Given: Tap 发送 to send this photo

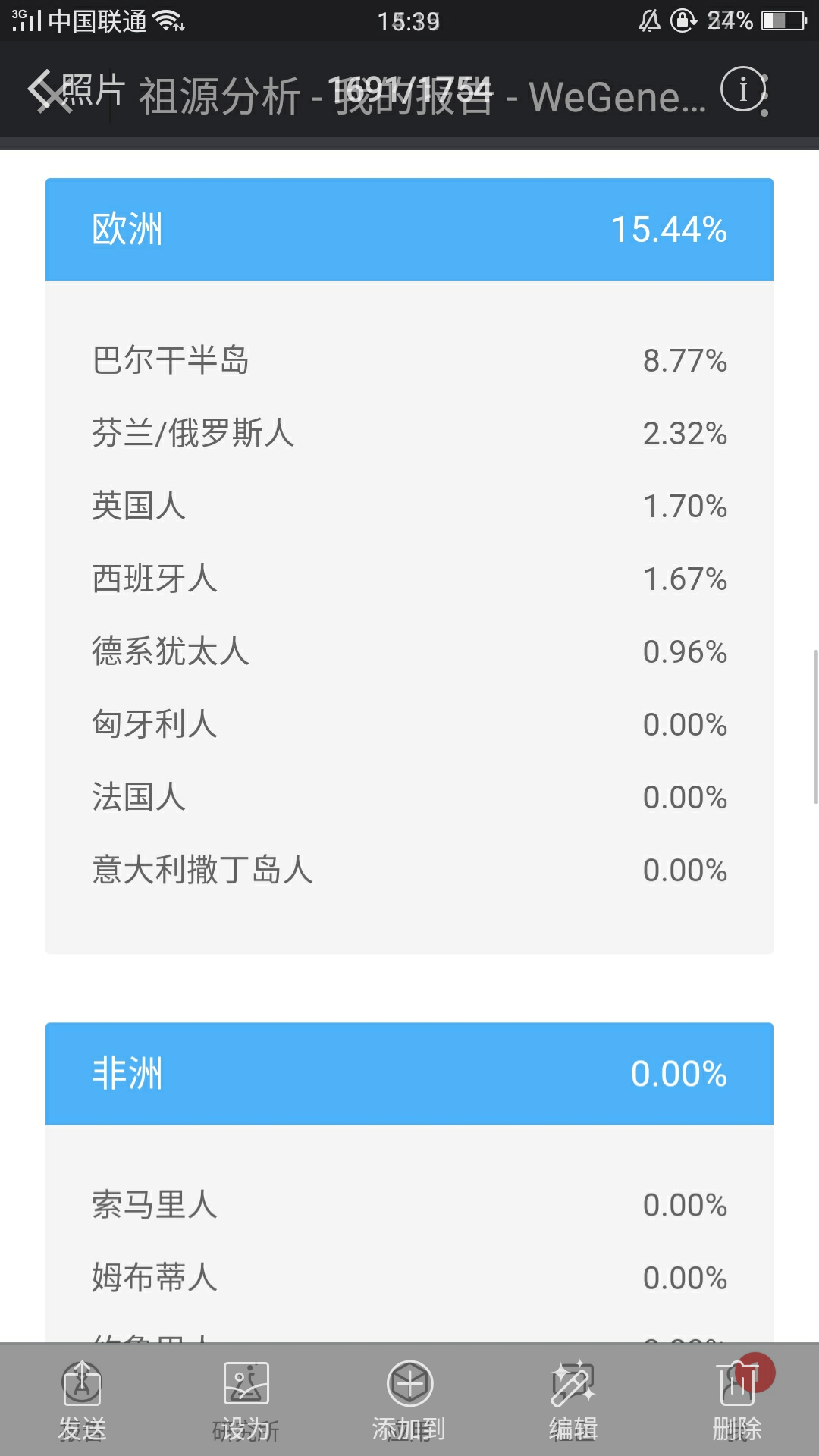Looking at the screenshot, I should (x=82, y=1401).
